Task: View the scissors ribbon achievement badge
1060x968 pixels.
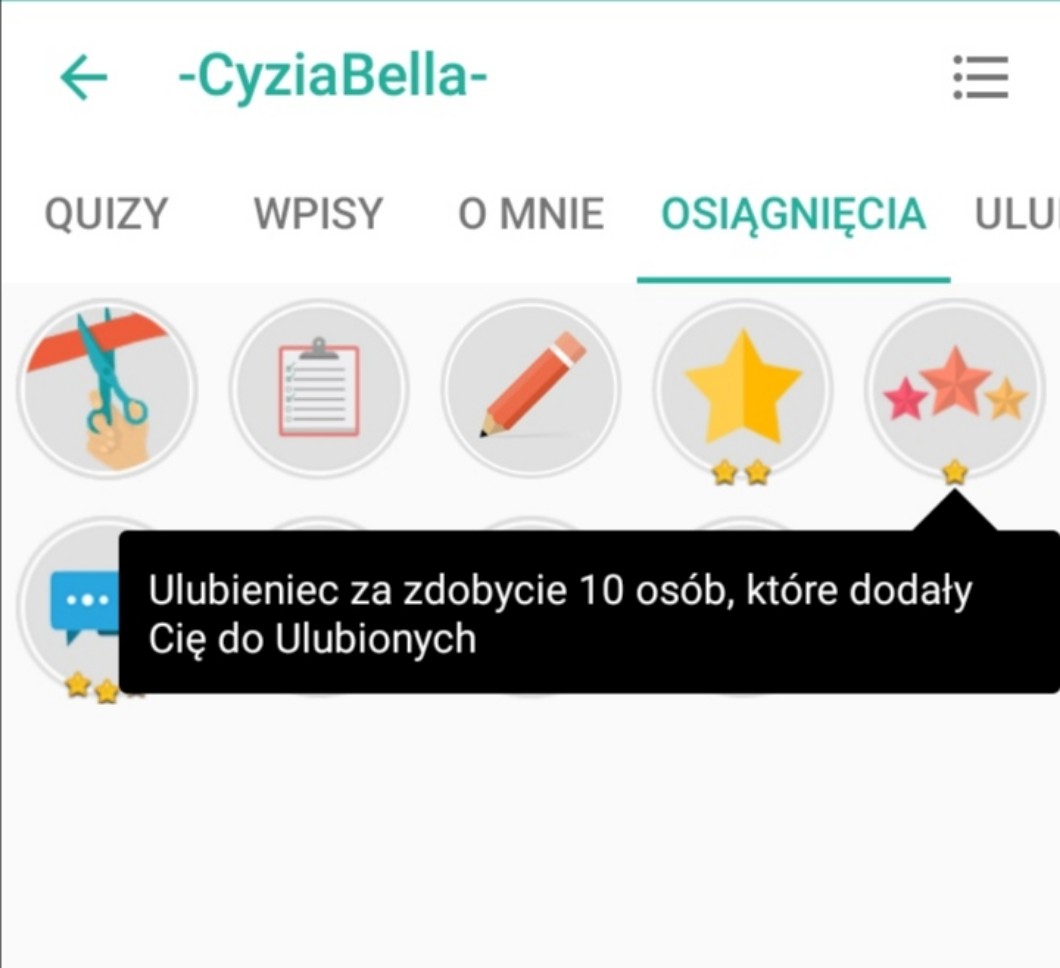Action: point(107,389)
